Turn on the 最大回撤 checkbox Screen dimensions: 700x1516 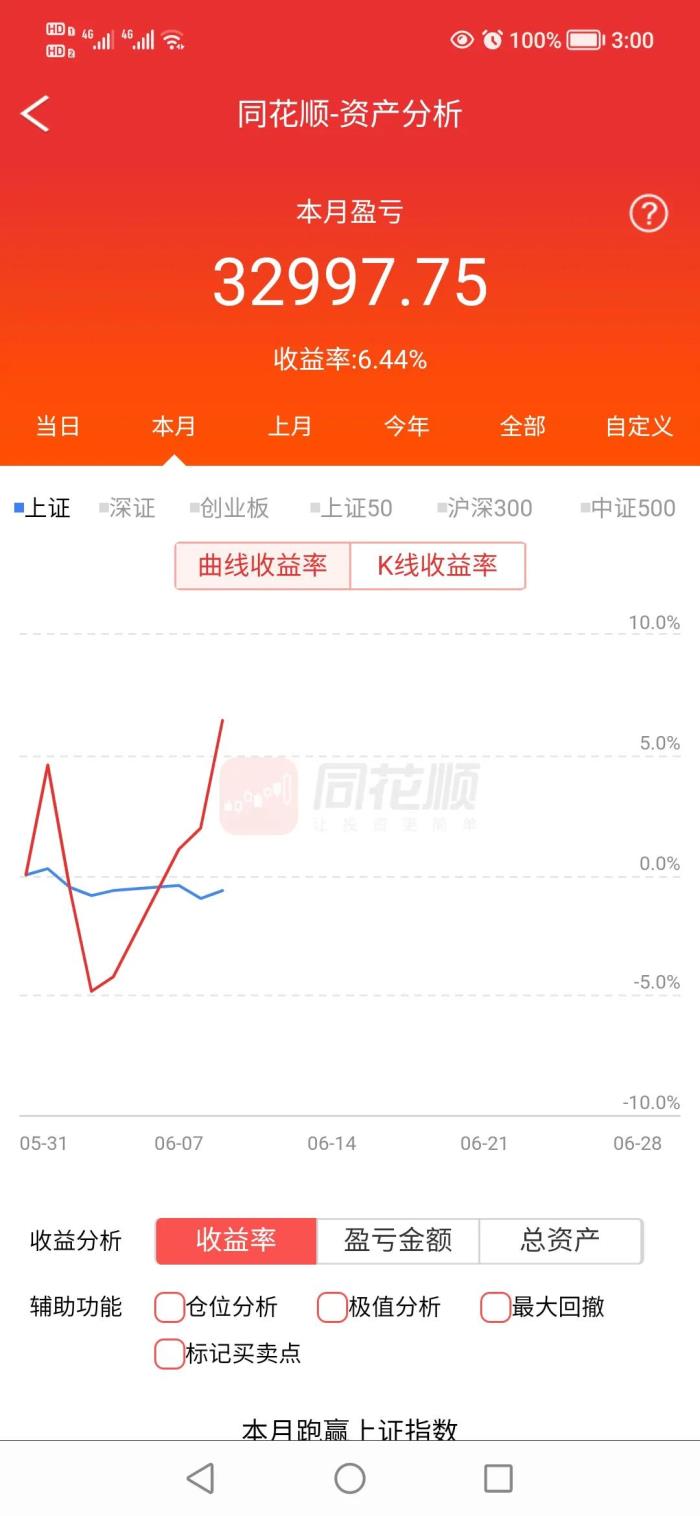coord(496,1307)
